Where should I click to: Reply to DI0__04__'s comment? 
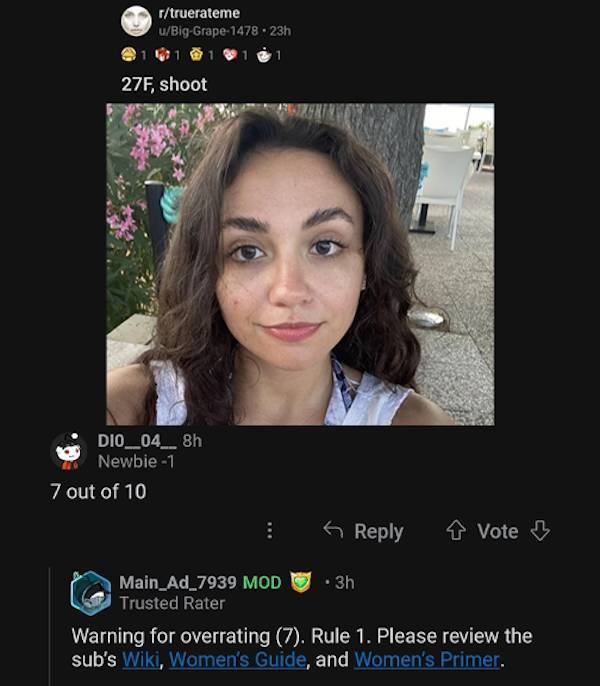[364, 531]
